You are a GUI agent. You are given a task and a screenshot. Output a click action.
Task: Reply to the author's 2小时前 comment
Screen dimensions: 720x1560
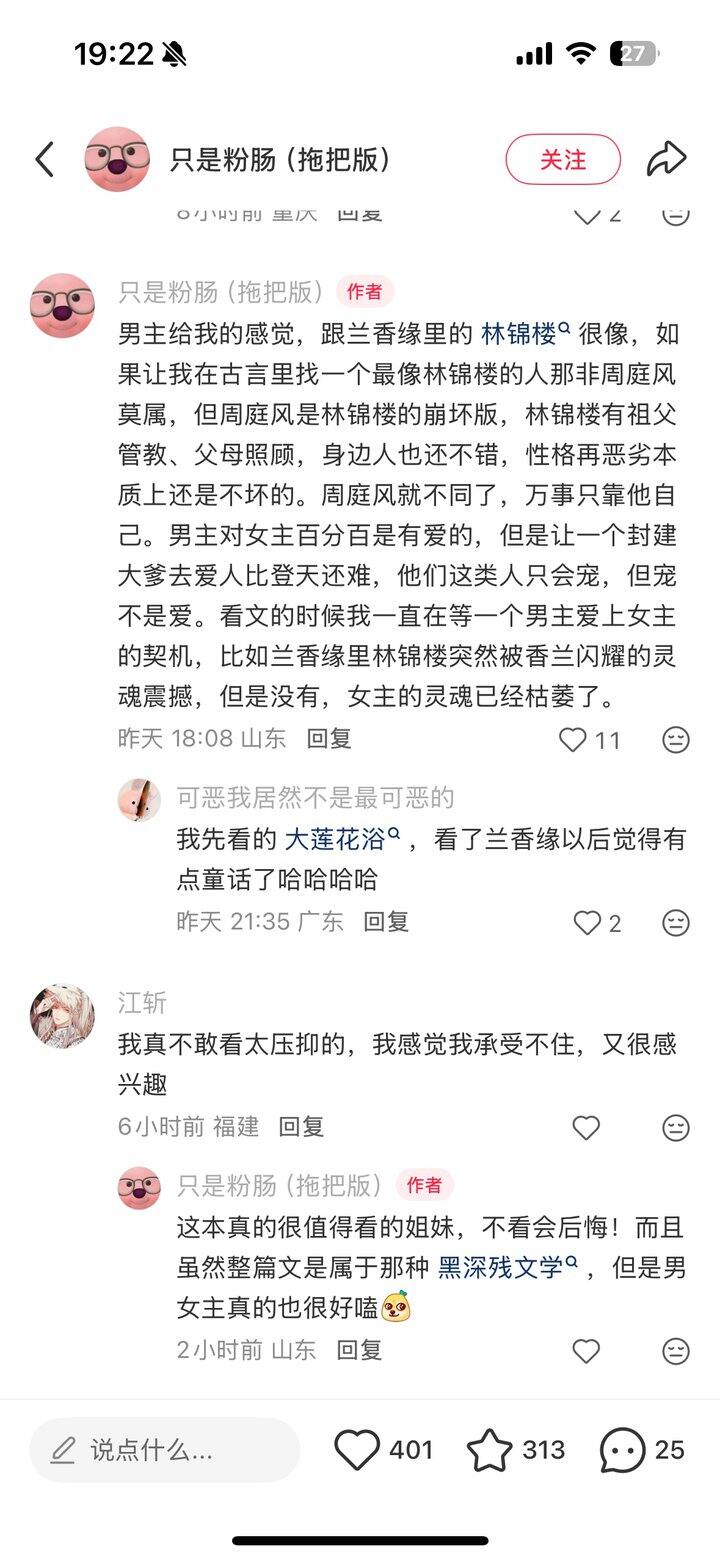pos(359,1350)
